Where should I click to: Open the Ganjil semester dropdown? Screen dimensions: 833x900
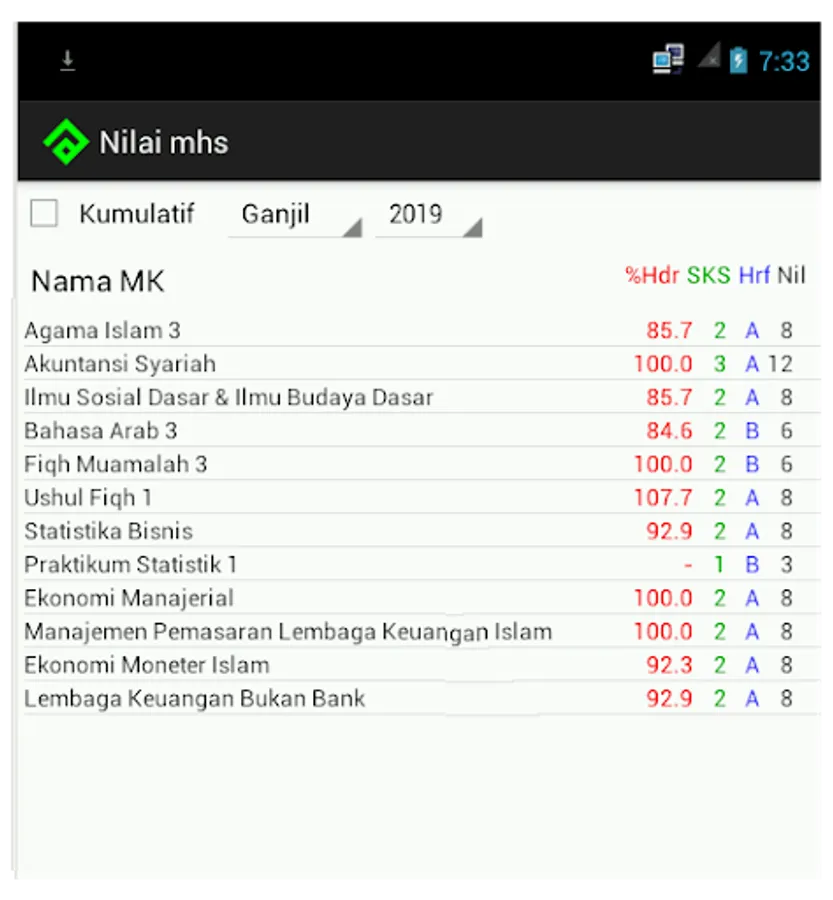click(x=294, y=215)
